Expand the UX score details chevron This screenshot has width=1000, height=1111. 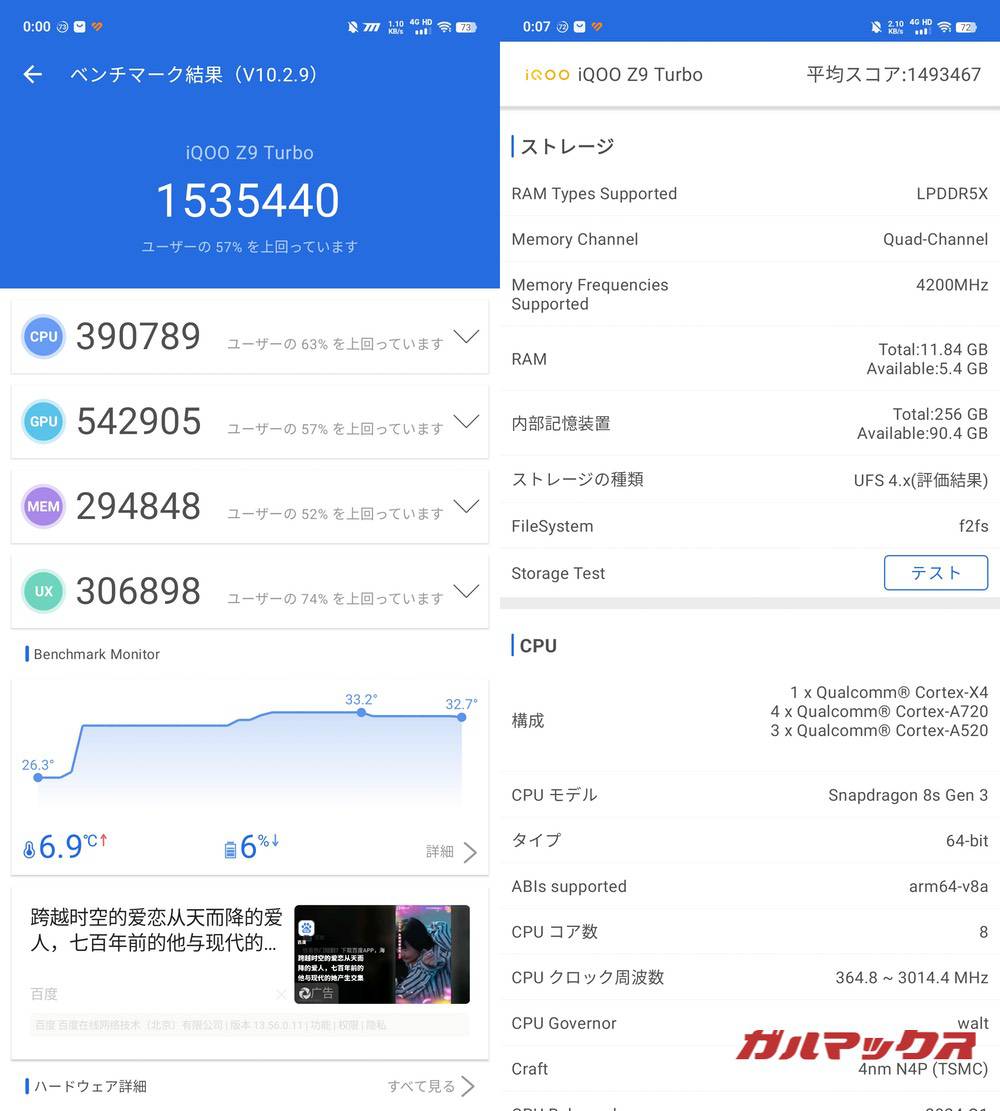(466, 592)
